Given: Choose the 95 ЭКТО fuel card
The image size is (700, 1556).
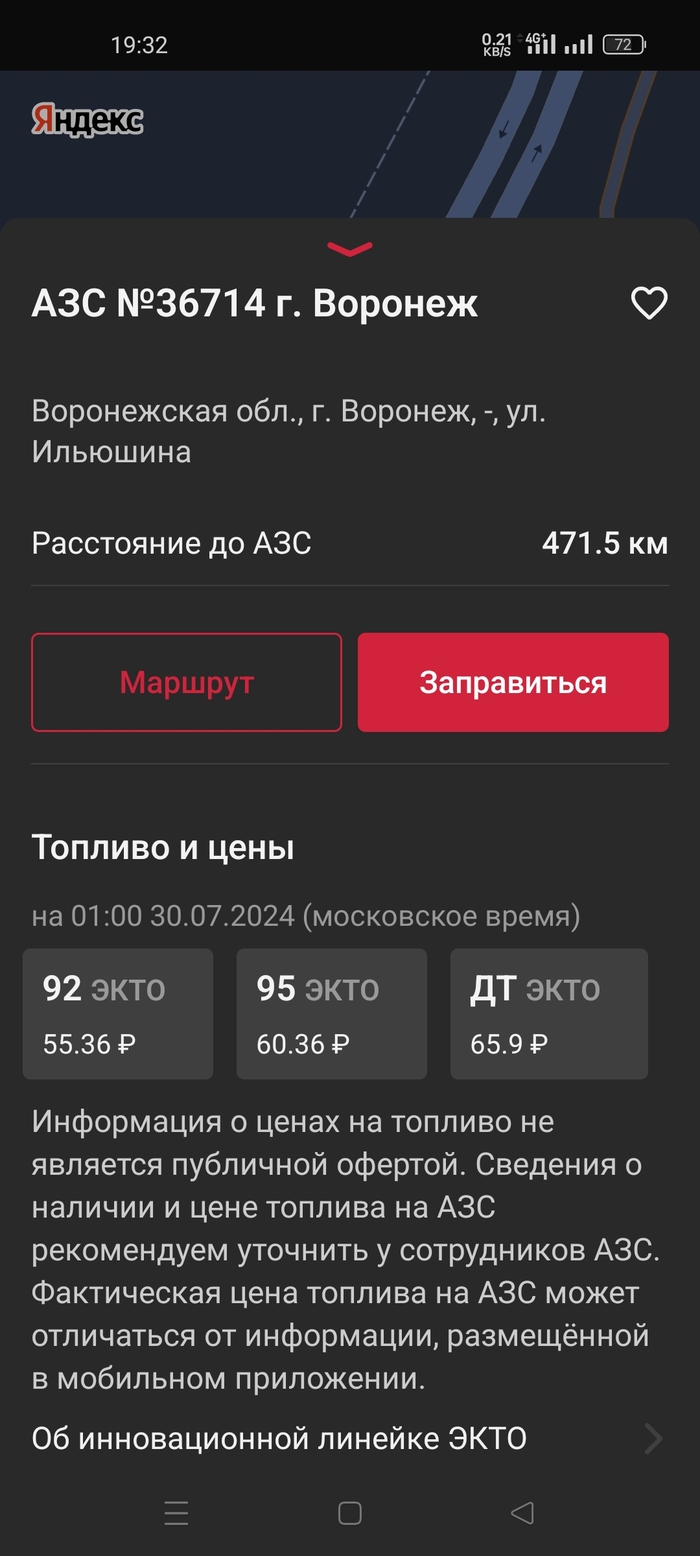Looking at the screenshot, I should (331, 1014).
